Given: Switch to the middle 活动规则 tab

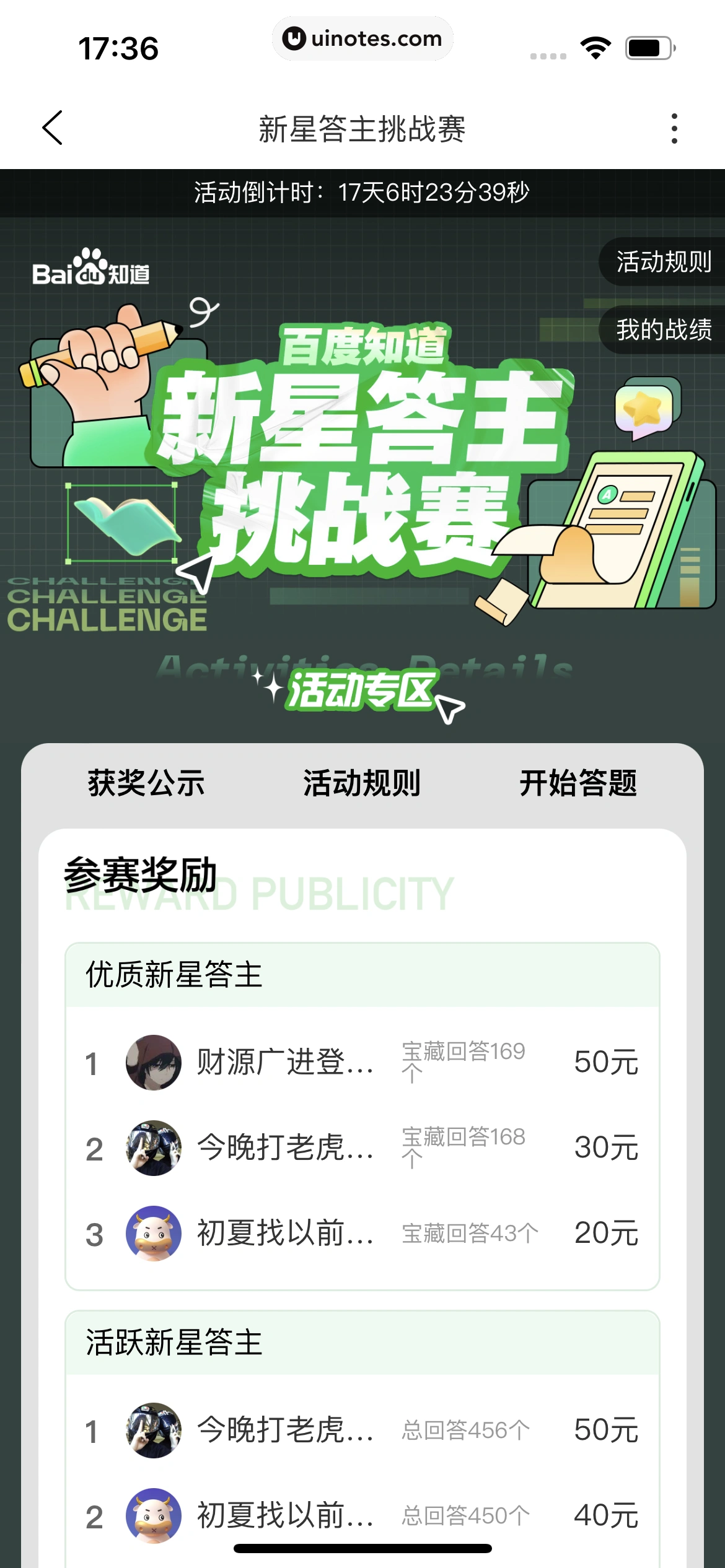Looking at the screenshot, I should point(361,783).
